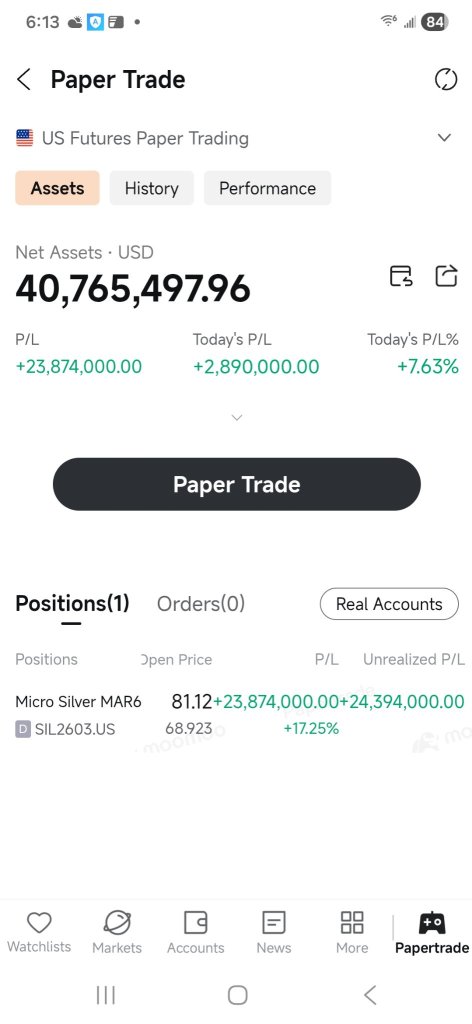Screen dimensions: 472x1024
Task: View the Positions(1) list
Action: coord(72,603)
